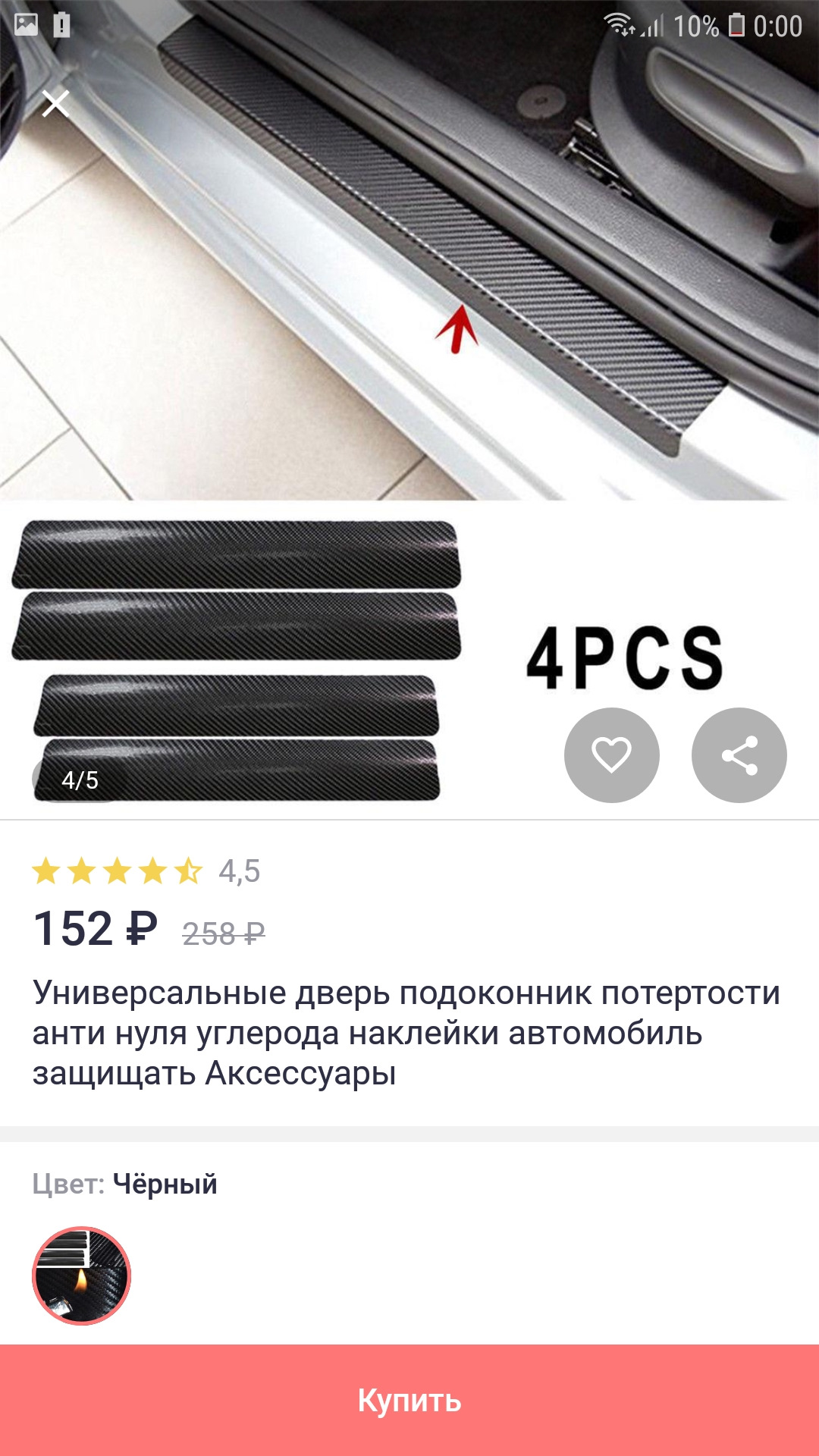Tap the Купить button

click(409, 1400)
